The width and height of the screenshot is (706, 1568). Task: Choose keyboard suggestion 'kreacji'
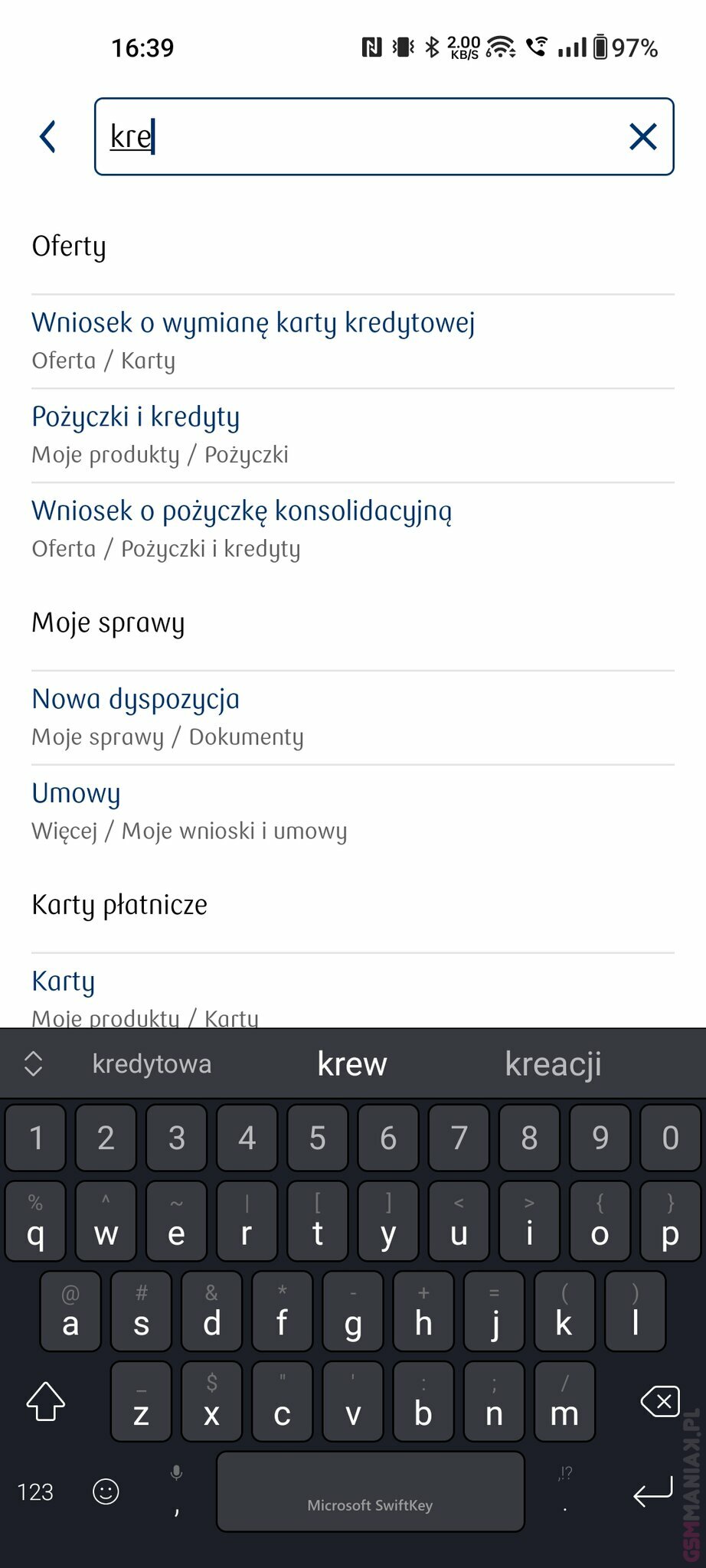click(553, 1064)
